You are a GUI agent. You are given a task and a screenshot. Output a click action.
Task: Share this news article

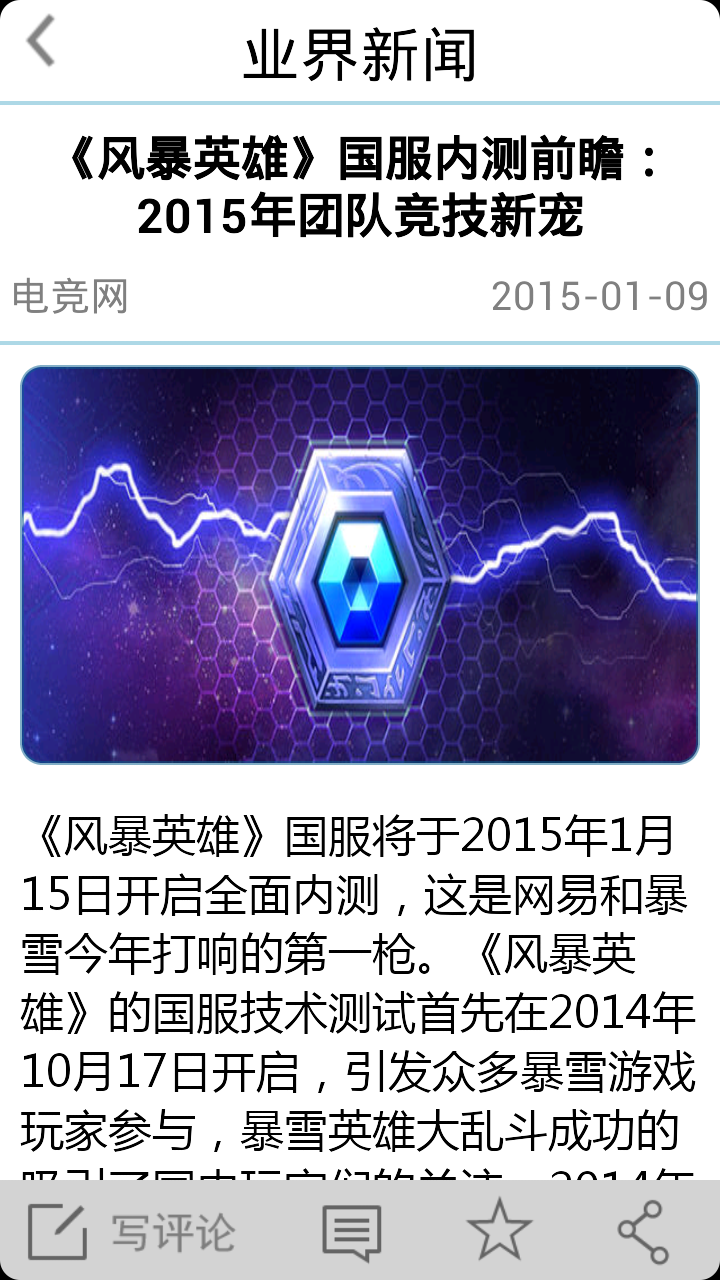(642, 1231)
